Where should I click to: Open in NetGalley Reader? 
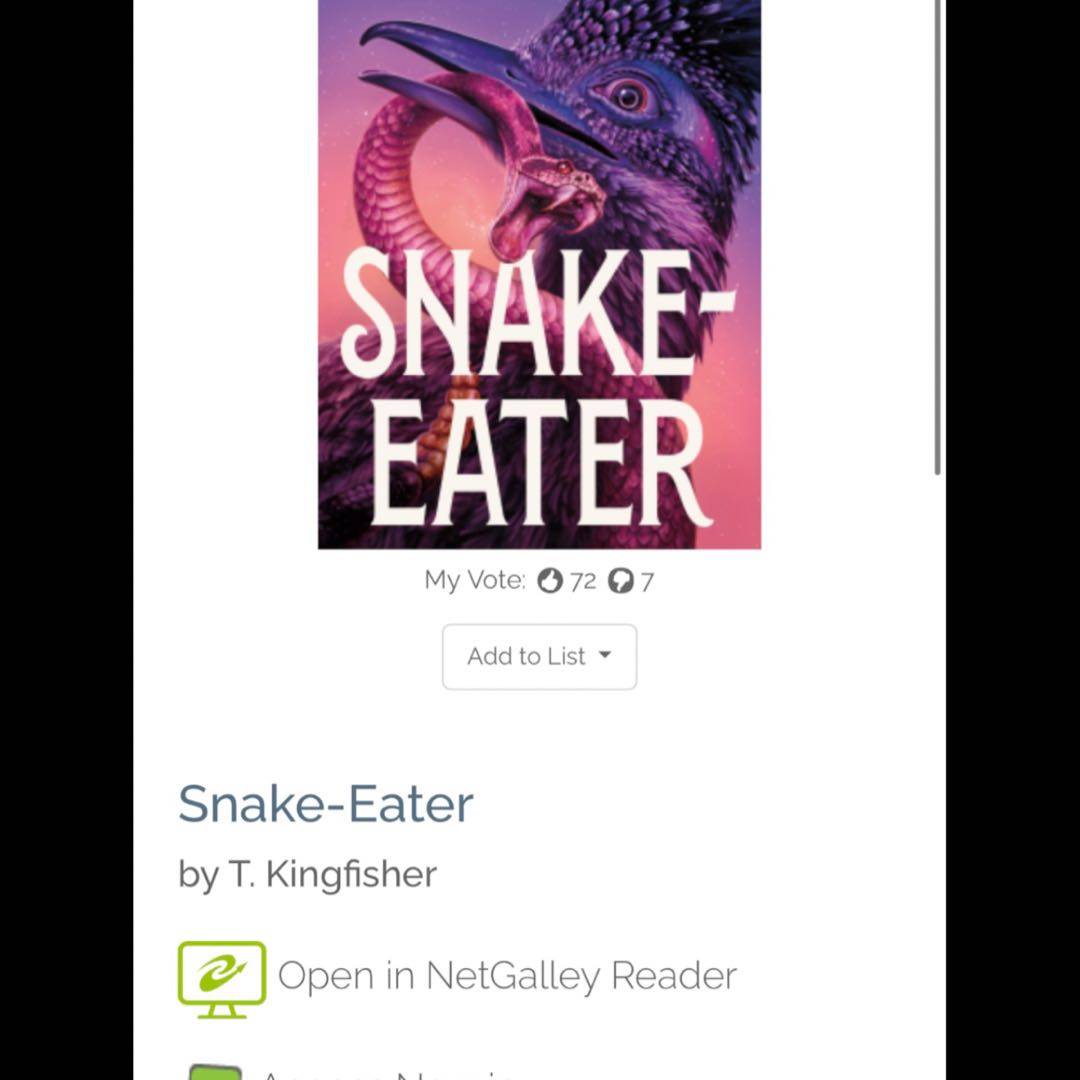[506, 976]
